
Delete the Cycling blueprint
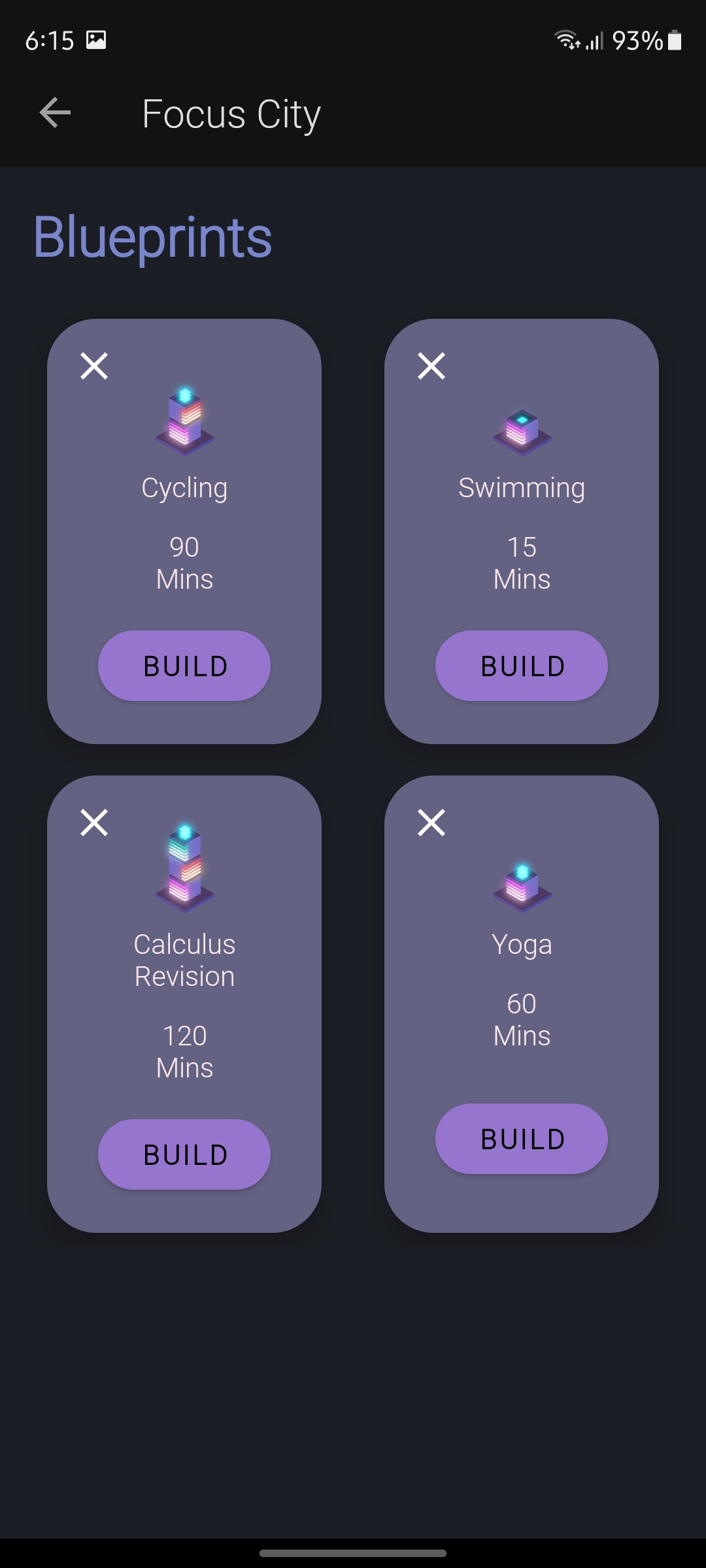pyautogui.click(x=94, y=366)
